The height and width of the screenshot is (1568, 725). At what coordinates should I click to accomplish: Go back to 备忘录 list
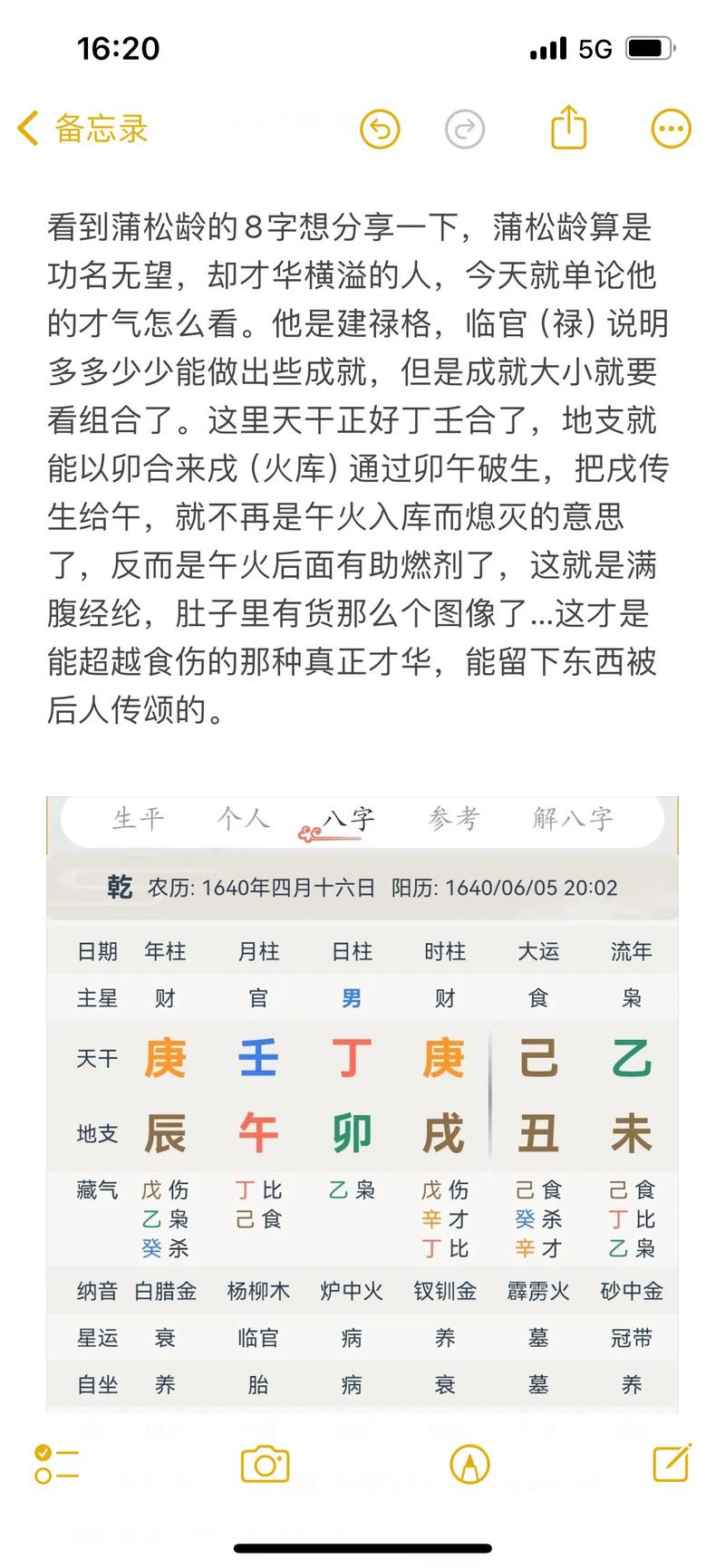point(82,129)
